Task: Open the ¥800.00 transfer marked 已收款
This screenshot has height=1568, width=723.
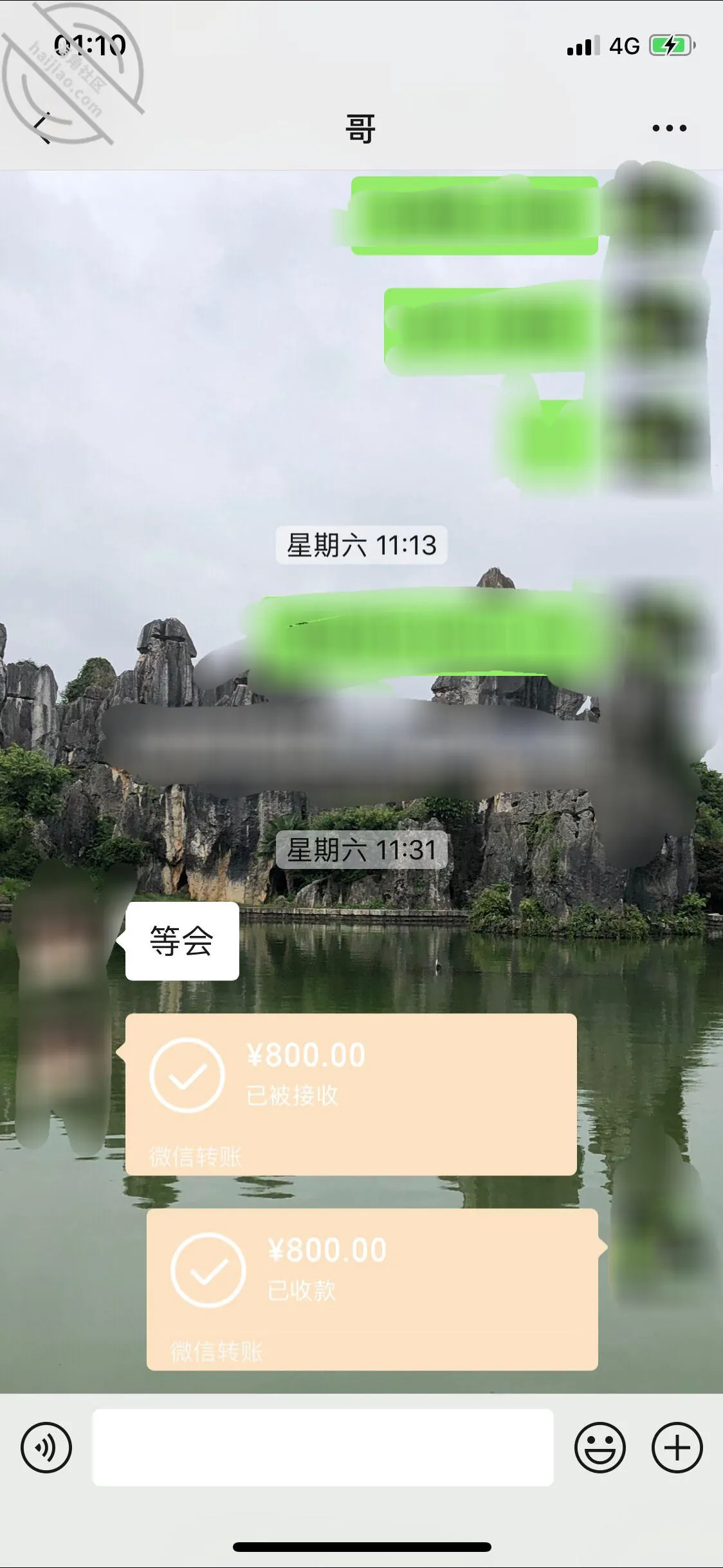Action: tap(372, 1289)
